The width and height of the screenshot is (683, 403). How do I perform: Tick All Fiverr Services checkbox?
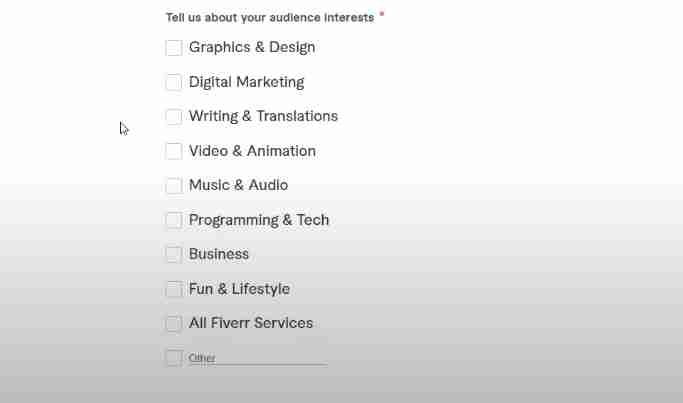(x=174, y=324)
